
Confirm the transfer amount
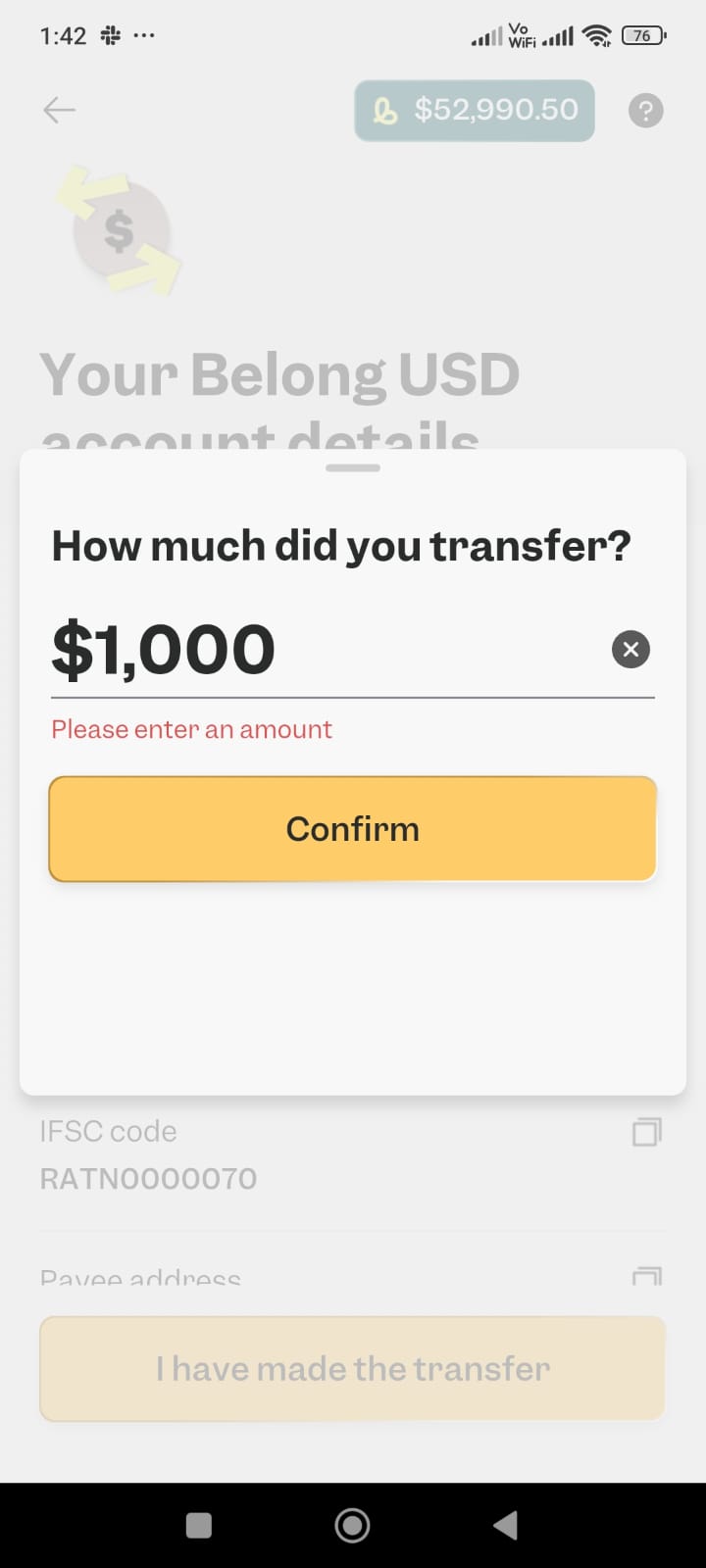pyautogui.click(x=353, y=829)
